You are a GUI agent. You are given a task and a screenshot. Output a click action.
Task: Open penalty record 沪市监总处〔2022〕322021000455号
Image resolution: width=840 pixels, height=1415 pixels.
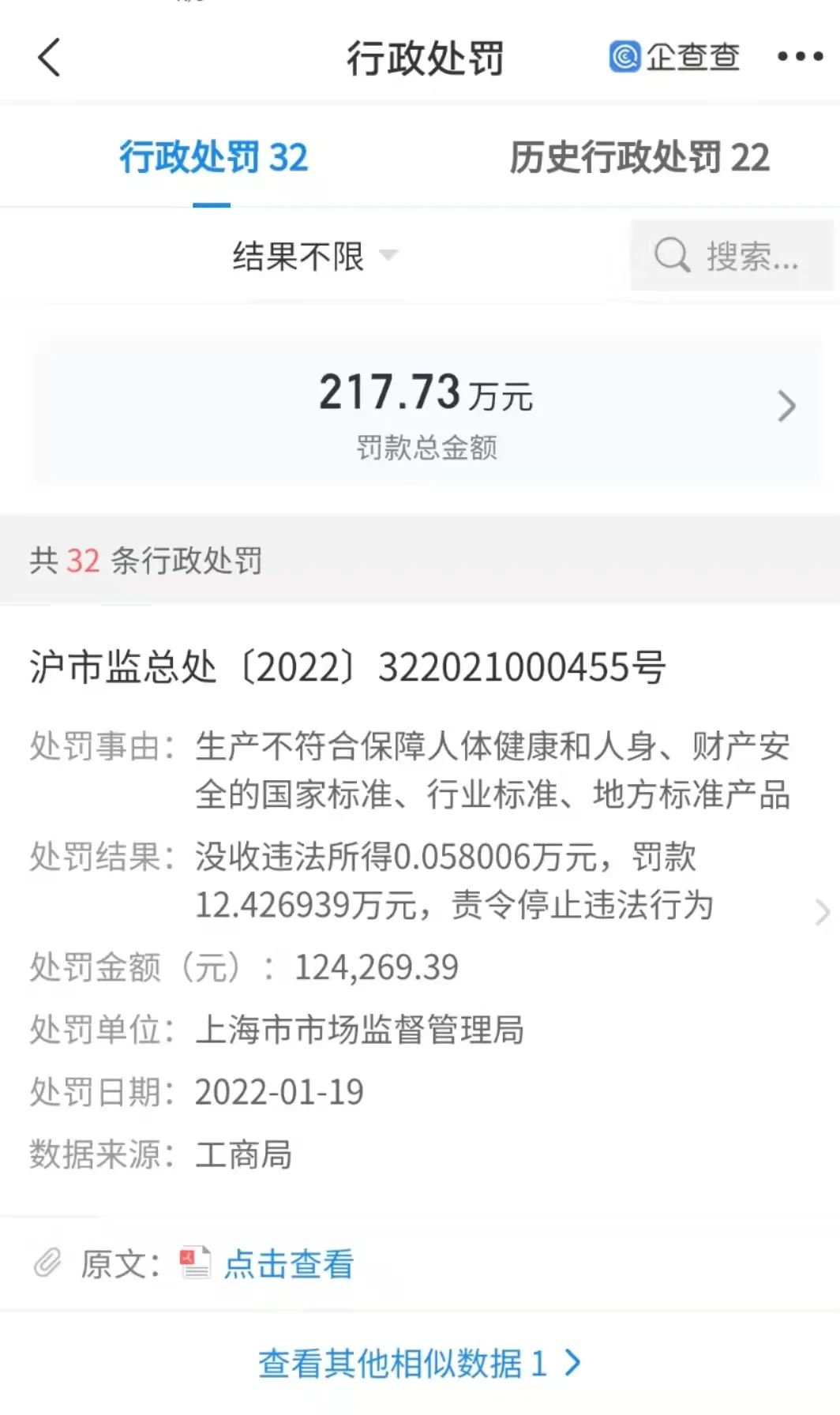(347, 667)
